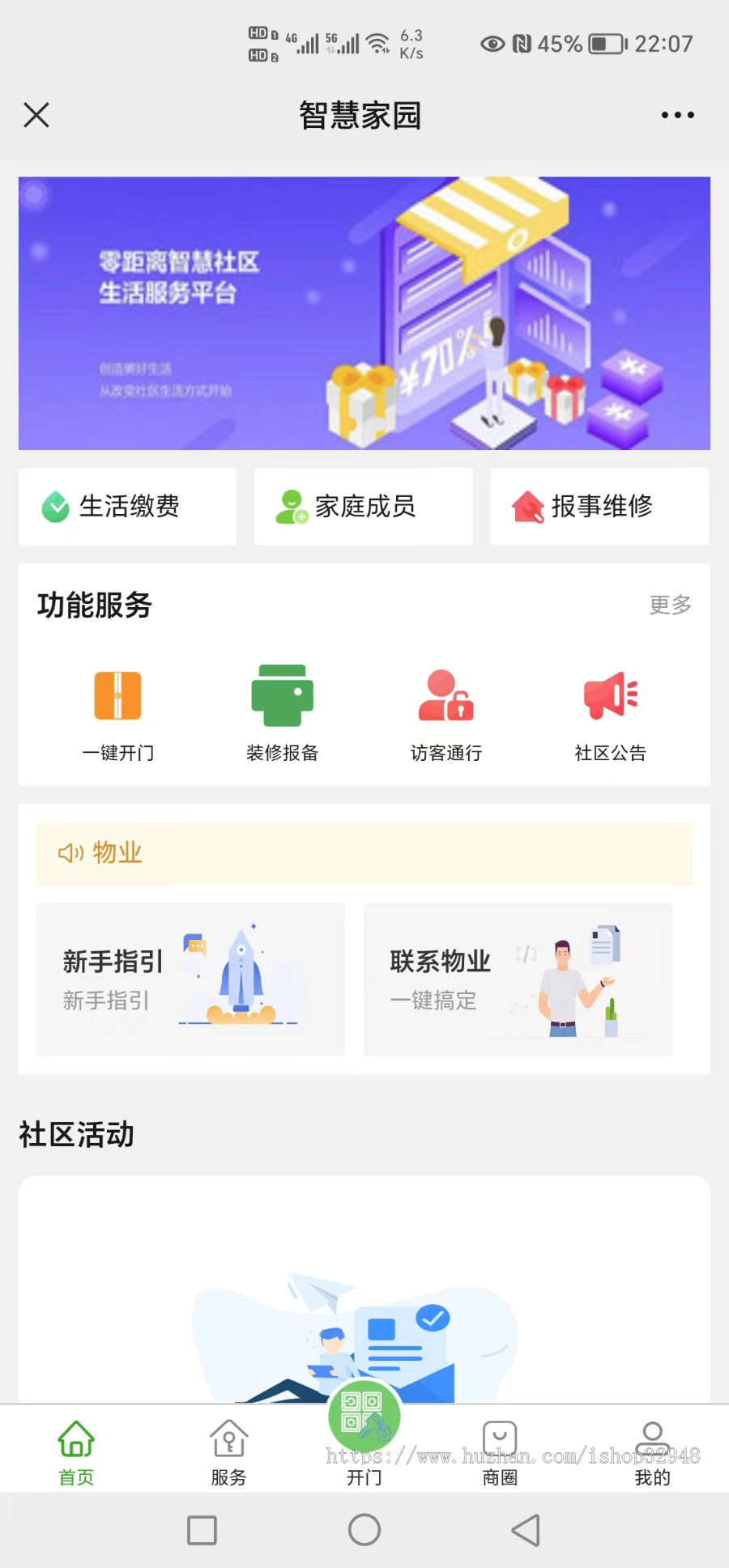Image resolution: width=729 pixels, height=1568 pixels.
Task: Open the 联系物业 contact card
Action: tap(518, 979)
